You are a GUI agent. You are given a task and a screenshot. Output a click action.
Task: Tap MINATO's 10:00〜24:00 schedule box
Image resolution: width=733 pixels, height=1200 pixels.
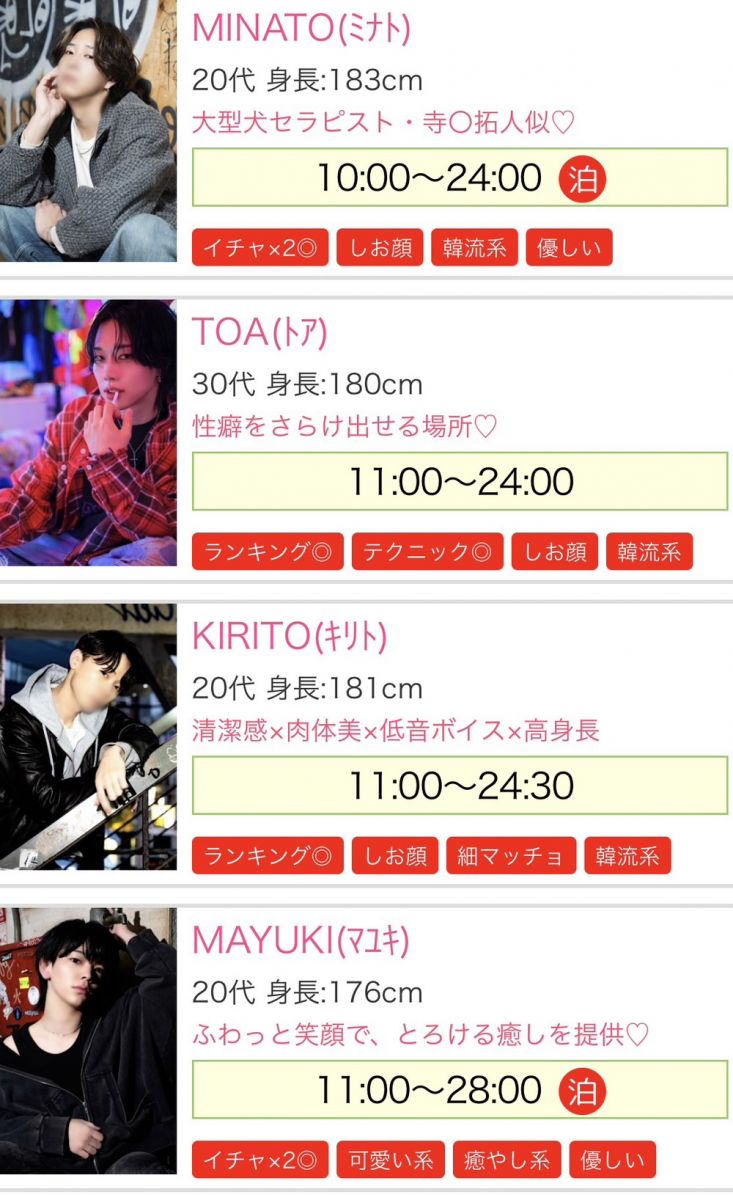(459, 178)
